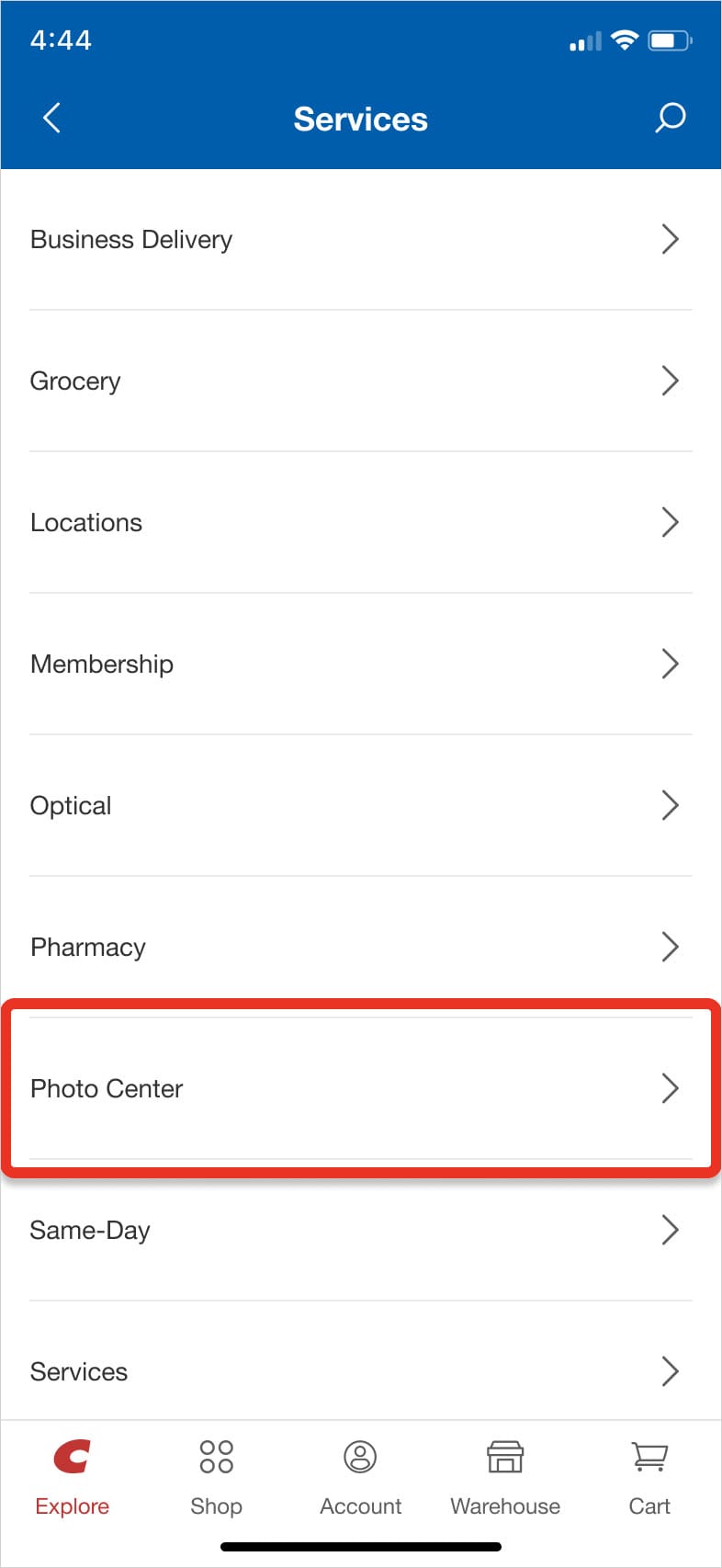The height and width of the screenshot is (1568, 722).
Task: Switch to the Shop tab
Action: [217, 1478]
